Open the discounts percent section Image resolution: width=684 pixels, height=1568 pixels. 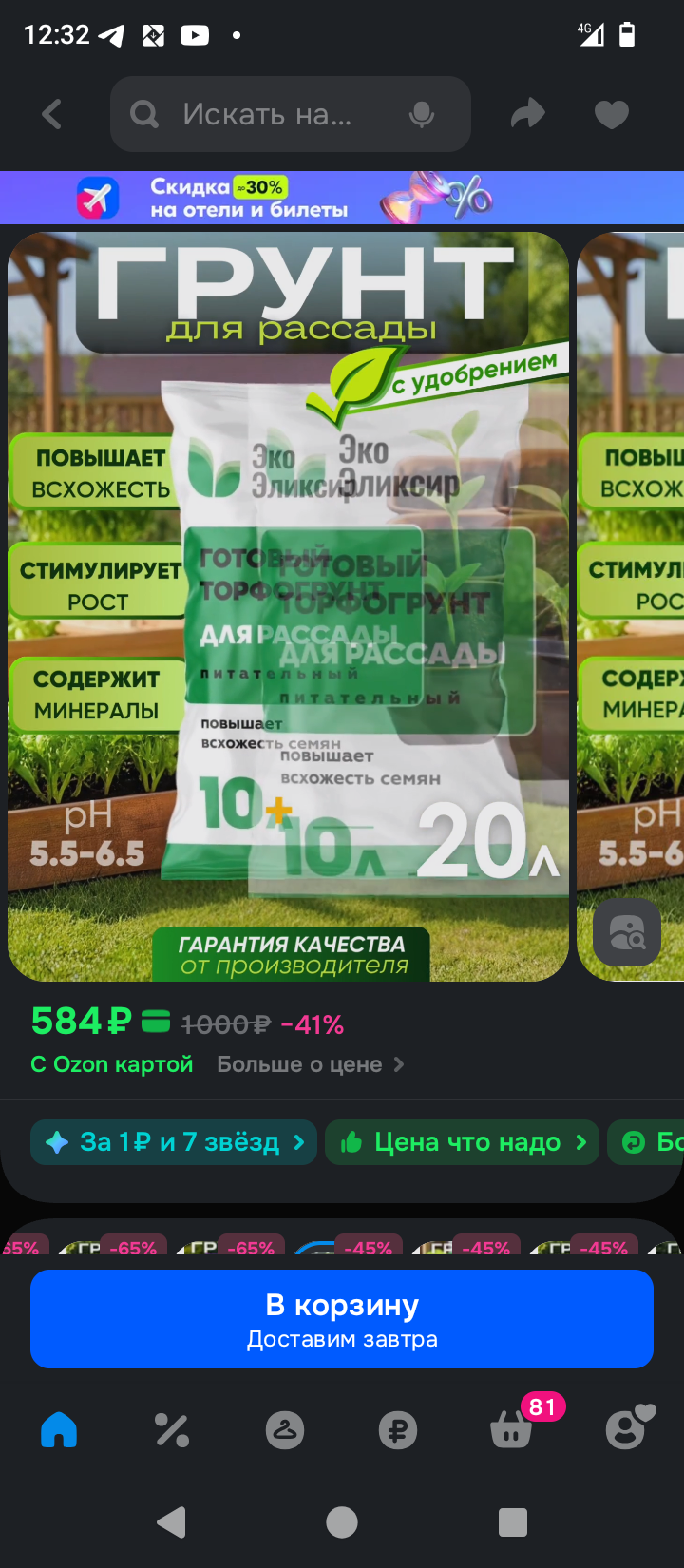pos(173,1428)
